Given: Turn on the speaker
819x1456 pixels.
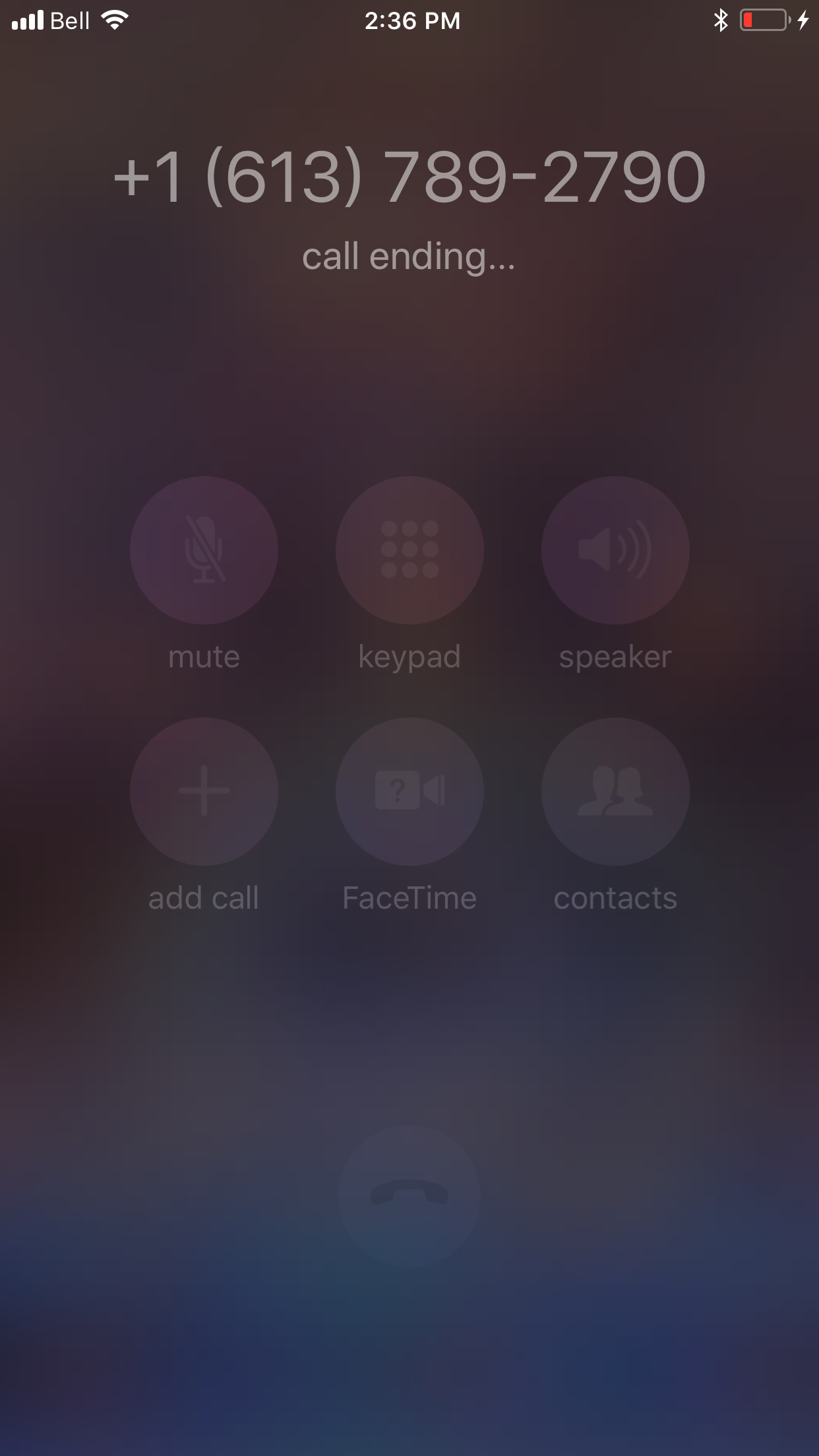Looking at the screenshot, I should pos(615,550).
